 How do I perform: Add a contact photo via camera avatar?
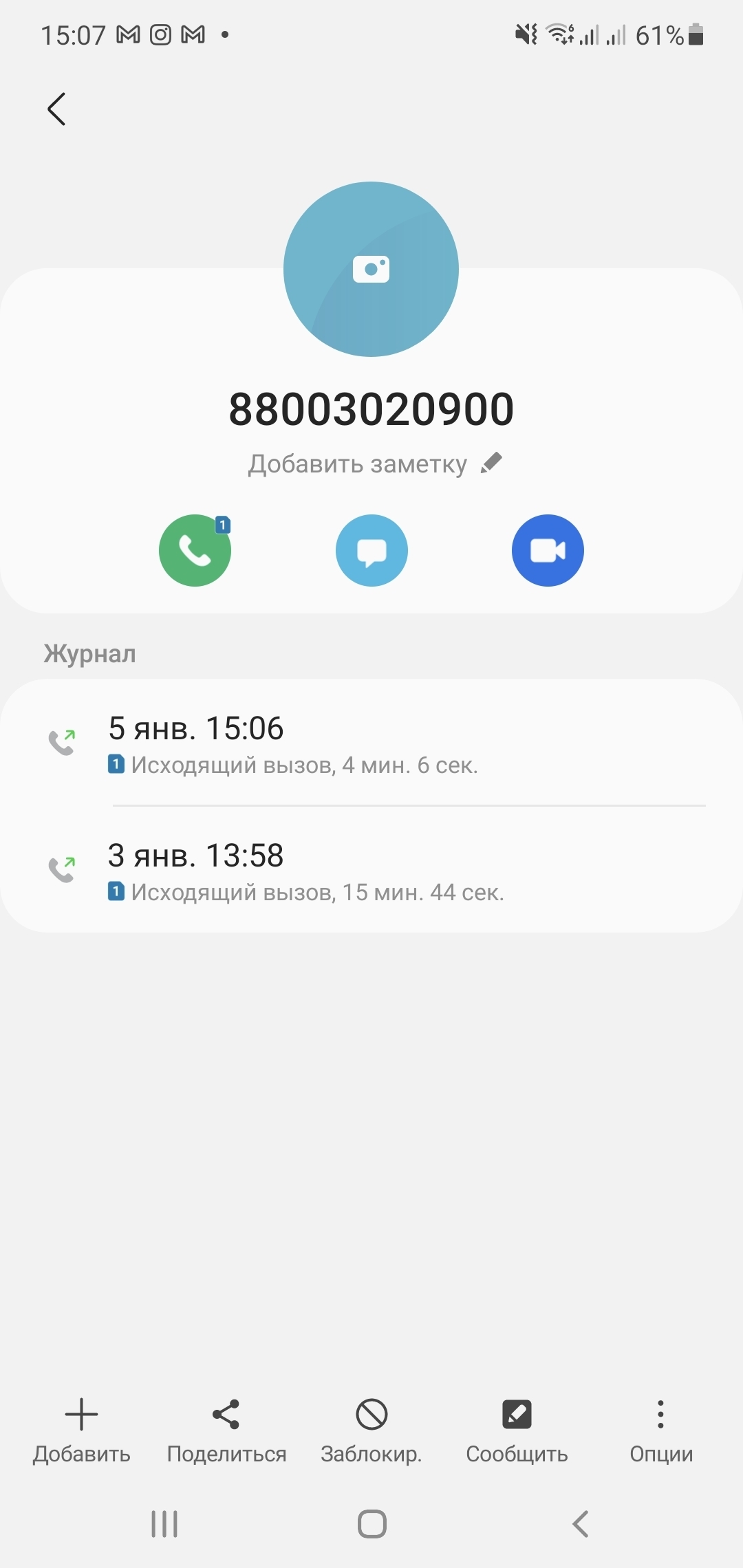[371, 269]
